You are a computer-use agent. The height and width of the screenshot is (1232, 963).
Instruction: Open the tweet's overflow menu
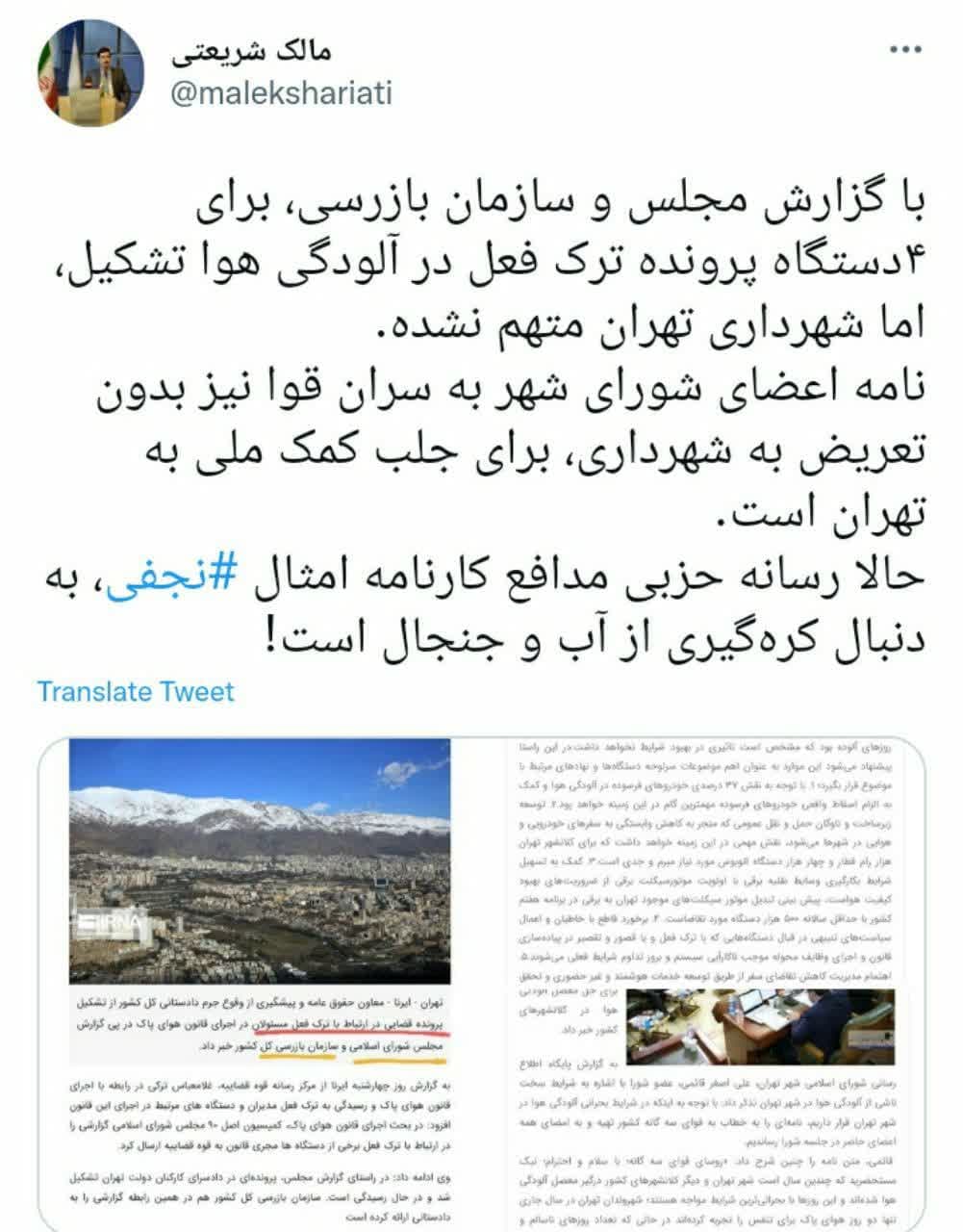click(905, 50)
